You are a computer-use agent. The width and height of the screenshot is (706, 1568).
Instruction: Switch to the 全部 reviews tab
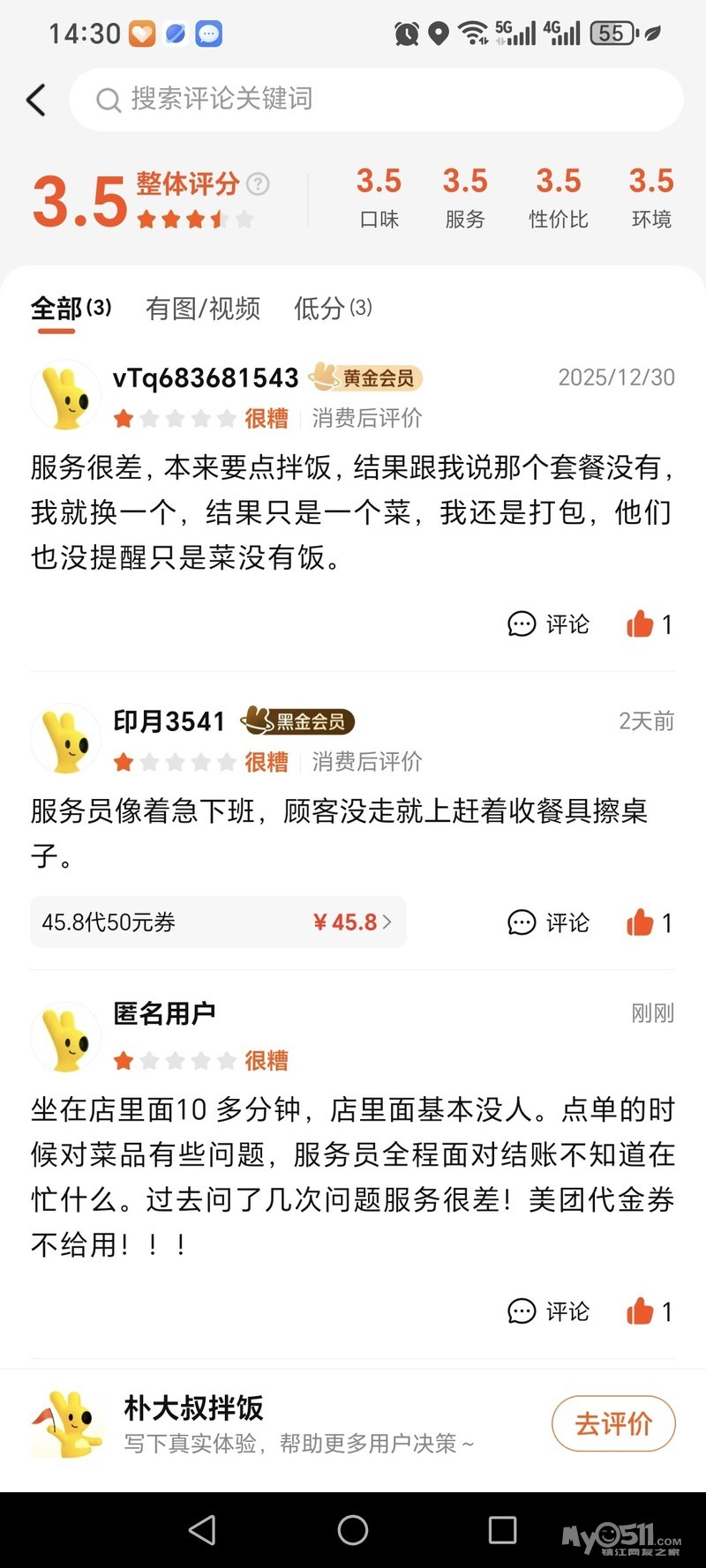tap(70, 309)
